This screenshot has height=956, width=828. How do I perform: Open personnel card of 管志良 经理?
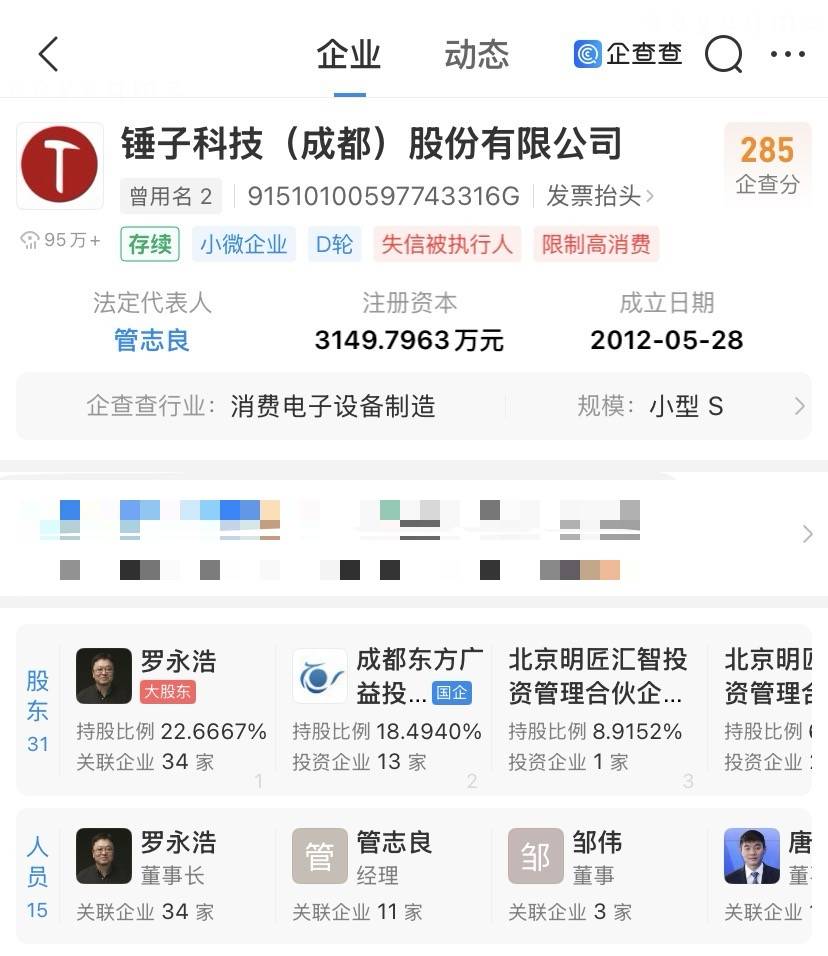[388, 875]
